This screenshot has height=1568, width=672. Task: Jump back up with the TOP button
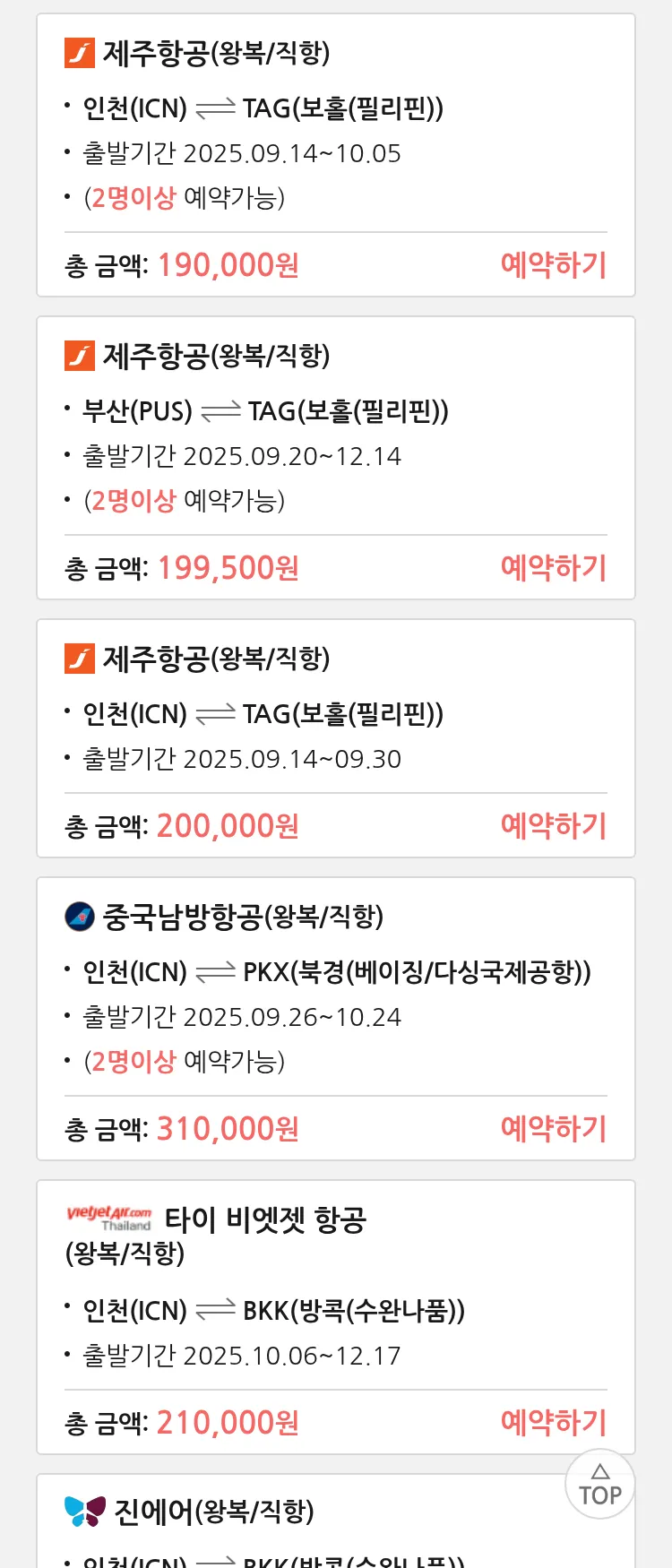(600, 1485)
